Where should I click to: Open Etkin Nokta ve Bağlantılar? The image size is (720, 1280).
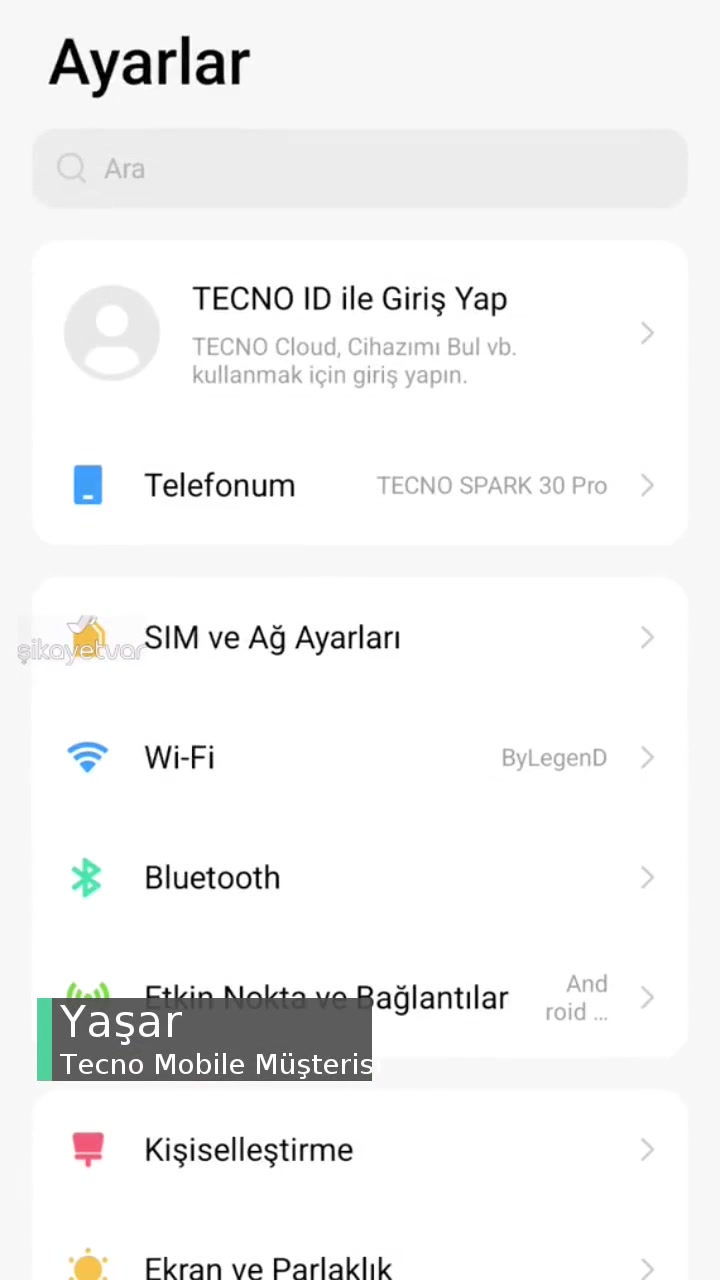(x=326, y=997)
